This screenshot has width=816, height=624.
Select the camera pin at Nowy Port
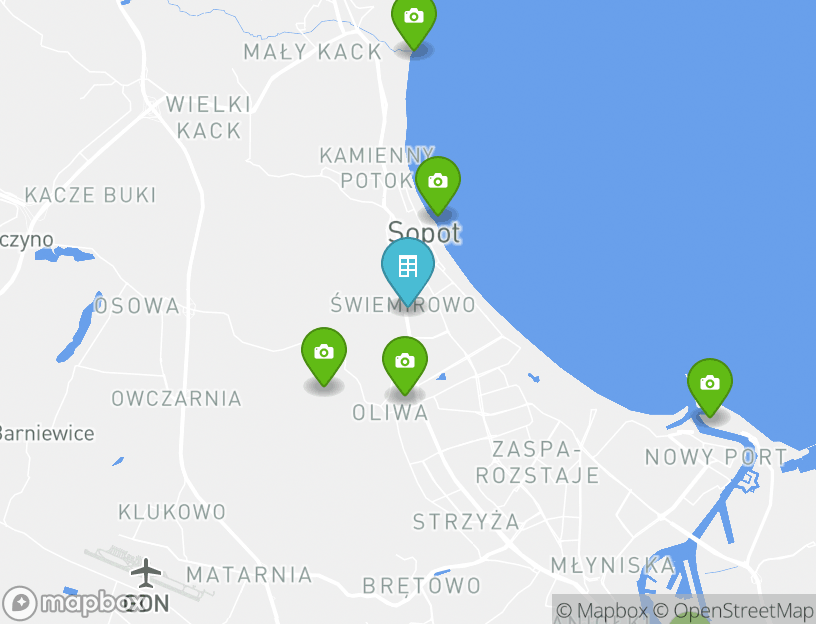[x=709, y=383]
